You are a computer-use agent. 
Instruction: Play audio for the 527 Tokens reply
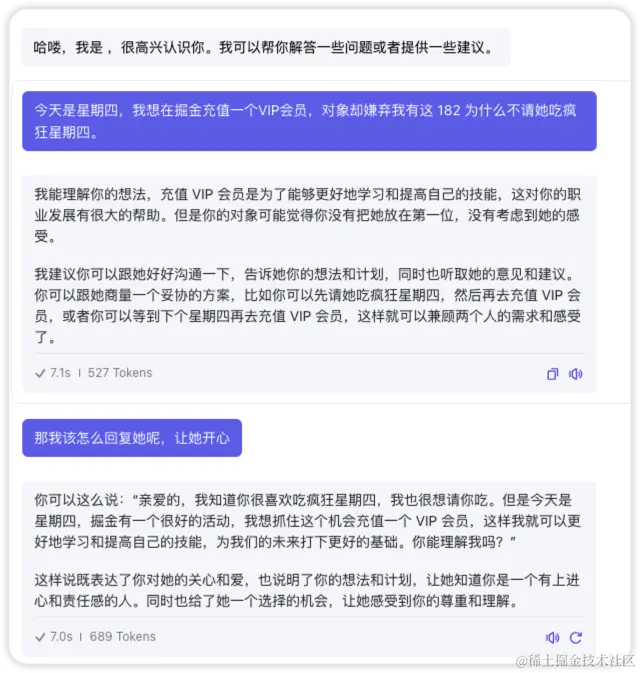click(575, 374)
